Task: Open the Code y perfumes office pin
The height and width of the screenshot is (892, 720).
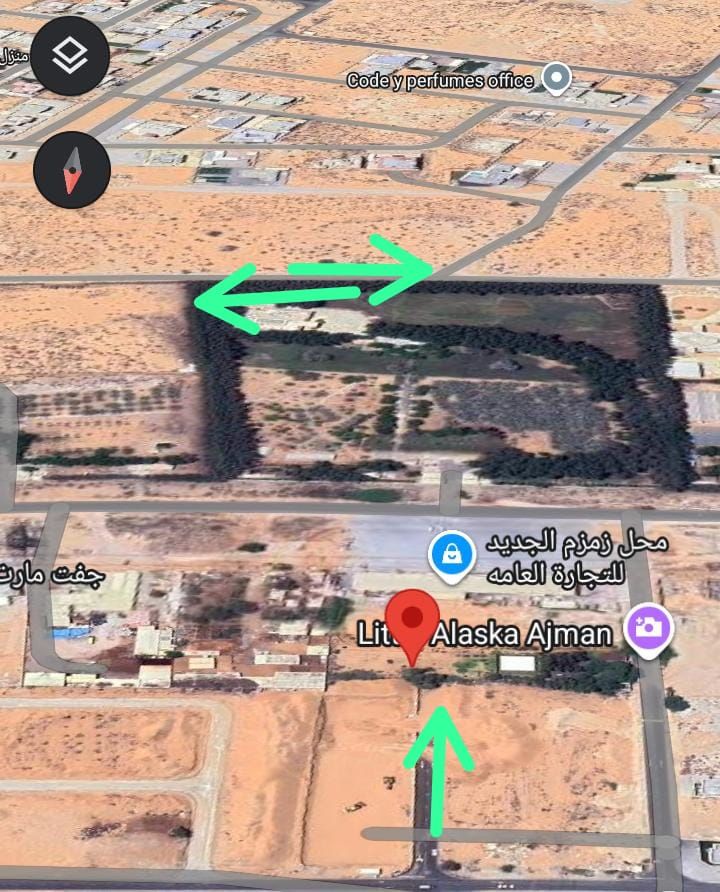Action: [x=557, y=77]
